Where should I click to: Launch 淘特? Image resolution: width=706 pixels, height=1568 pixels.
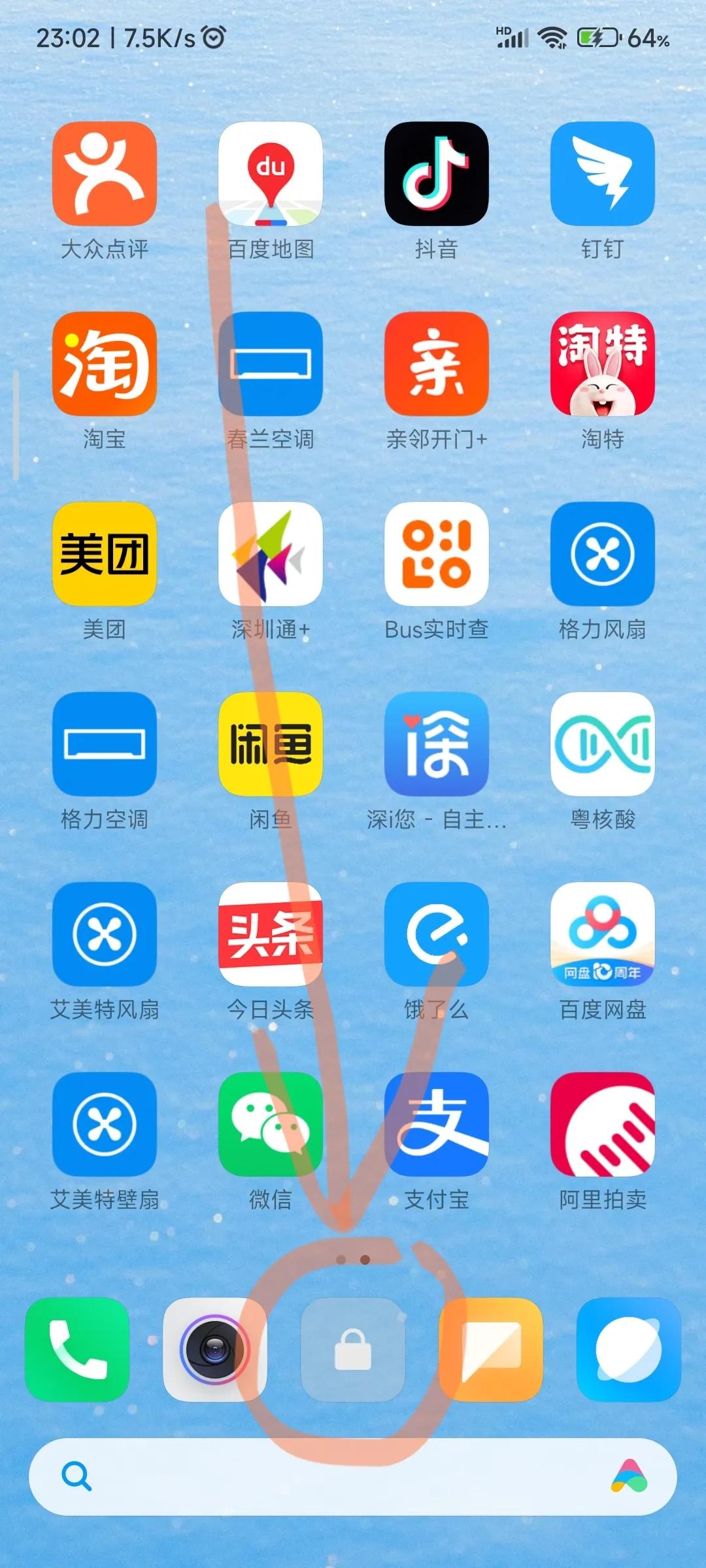tap(603, 364)
